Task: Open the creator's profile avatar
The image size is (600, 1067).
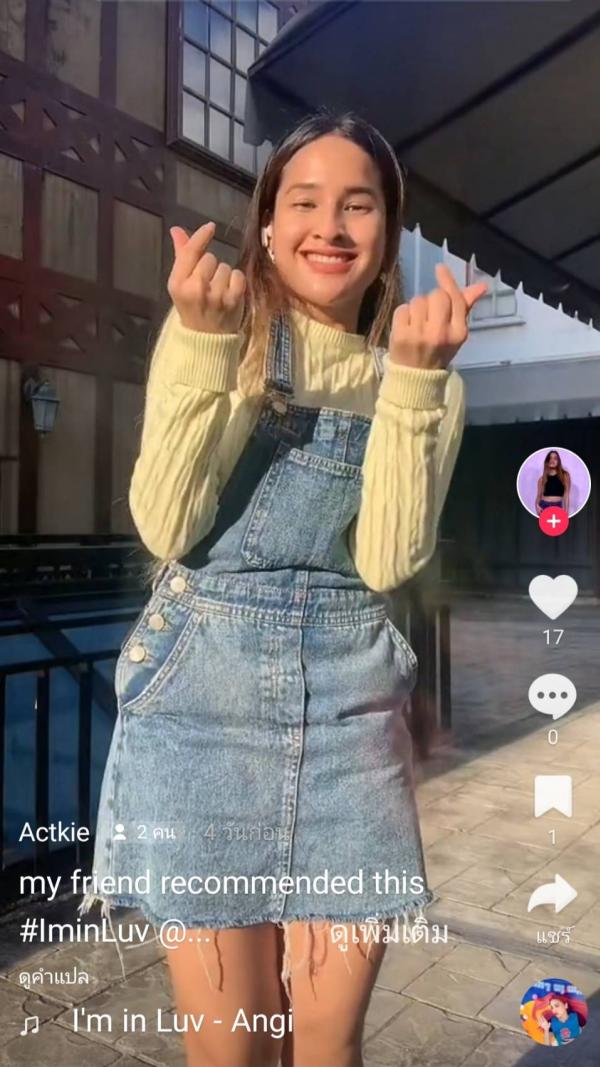Action: click(553, 480)
